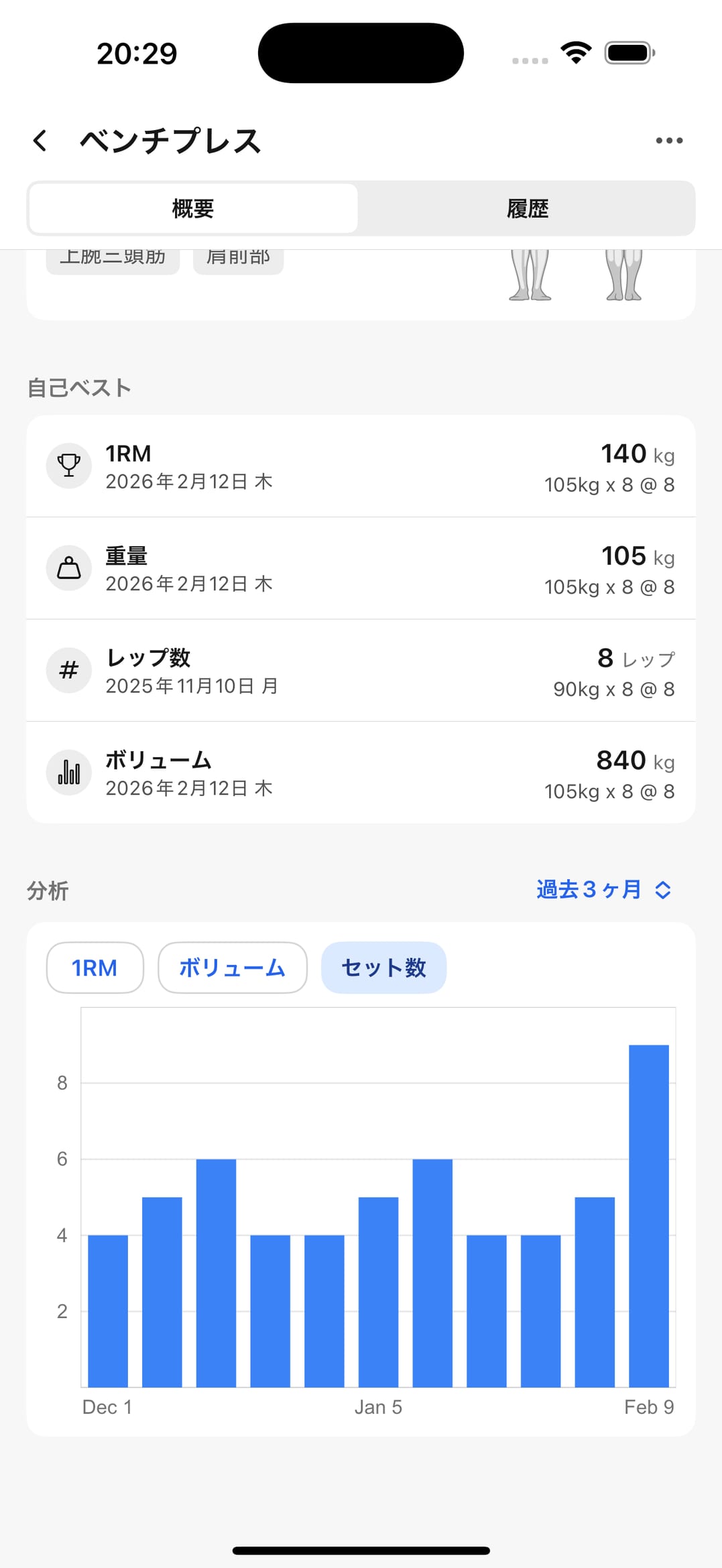Tap the 肩前部 muscle tag
722x1568 pixels.
coord(238,256)
